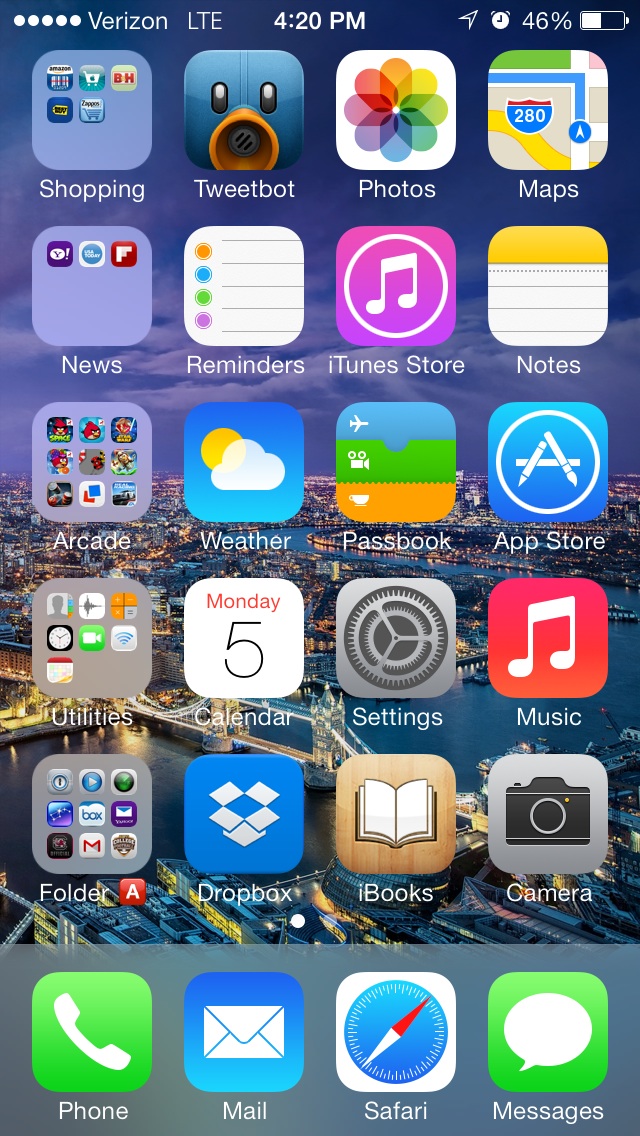Launch the App Store
This screenshot has height=1136, width=640.
[x=548, y=462]
